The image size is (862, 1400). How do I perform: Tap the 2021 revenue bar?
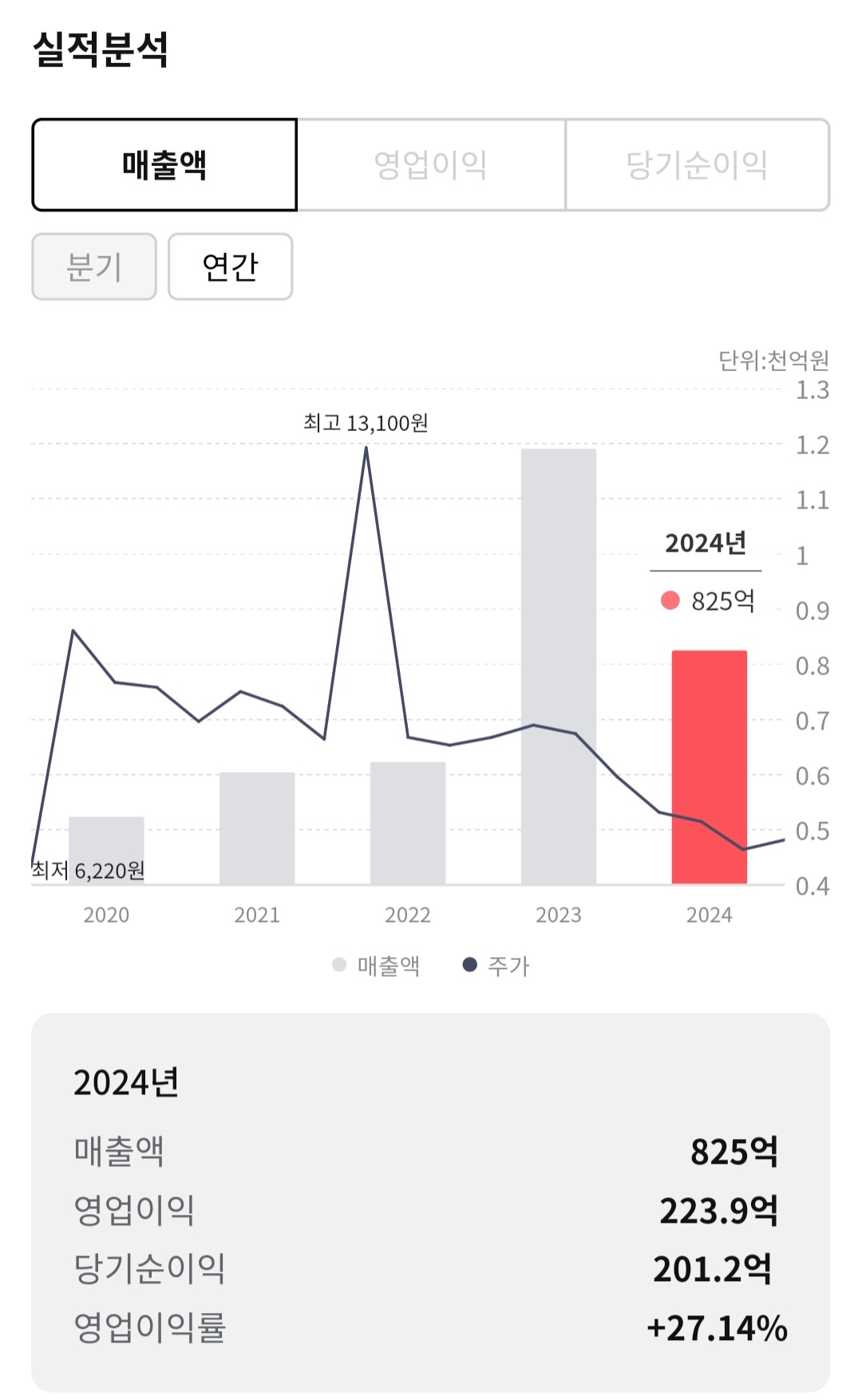point(257,829)
